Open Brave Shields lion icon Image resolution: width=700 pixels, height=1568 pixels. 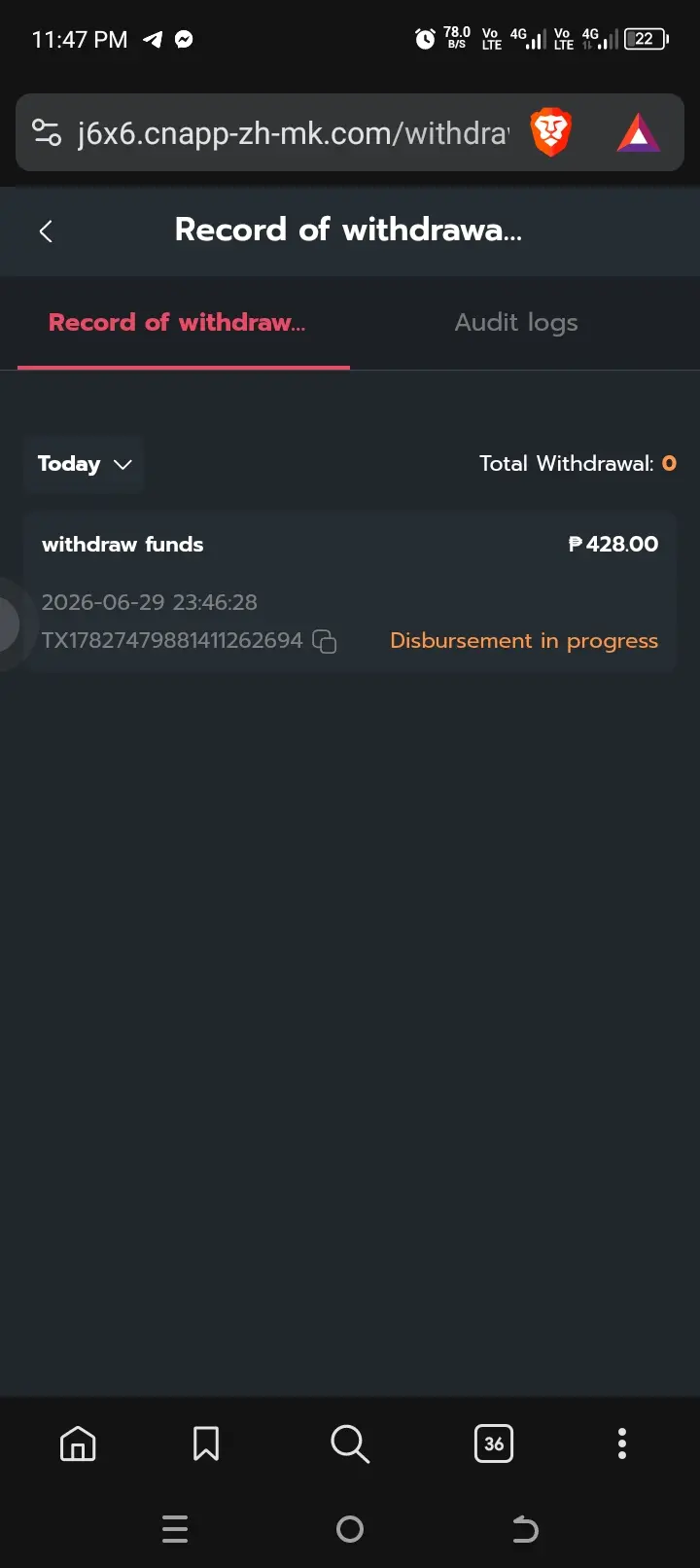(550, 133)
